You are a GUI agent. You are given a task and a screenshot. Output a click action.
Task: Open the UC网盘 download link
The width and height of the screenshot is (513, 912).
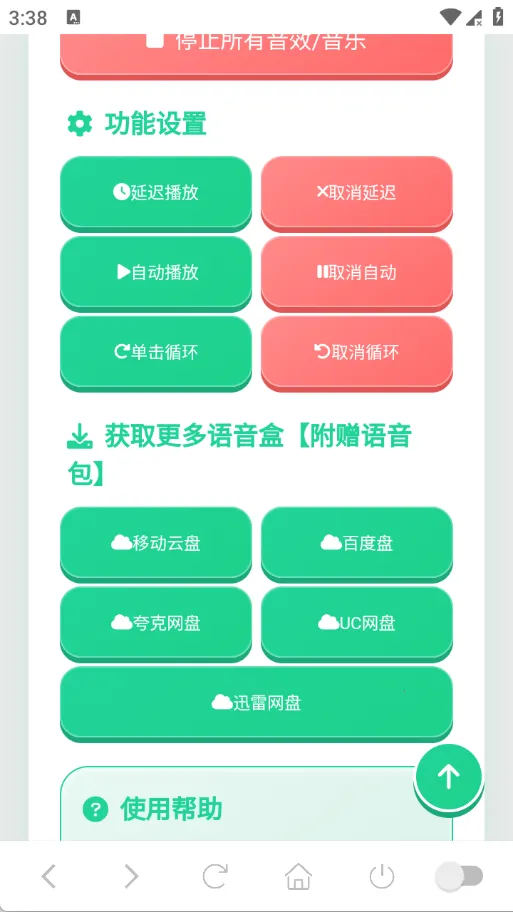pos(357,623)
